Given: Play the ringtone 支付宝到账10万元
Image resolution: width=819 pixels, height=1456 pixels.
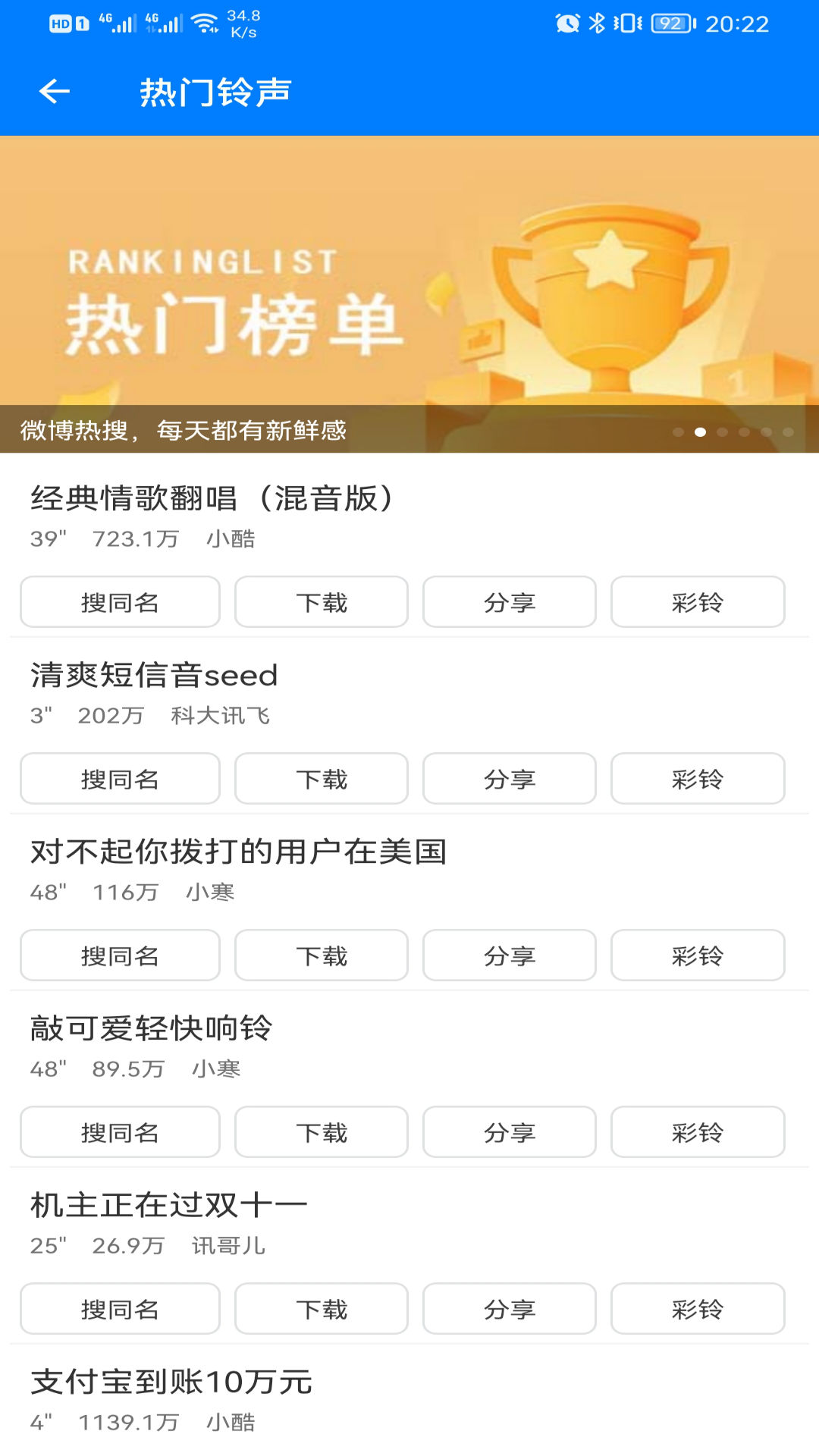Looking at the screenshot, I should coord(171,1382).
